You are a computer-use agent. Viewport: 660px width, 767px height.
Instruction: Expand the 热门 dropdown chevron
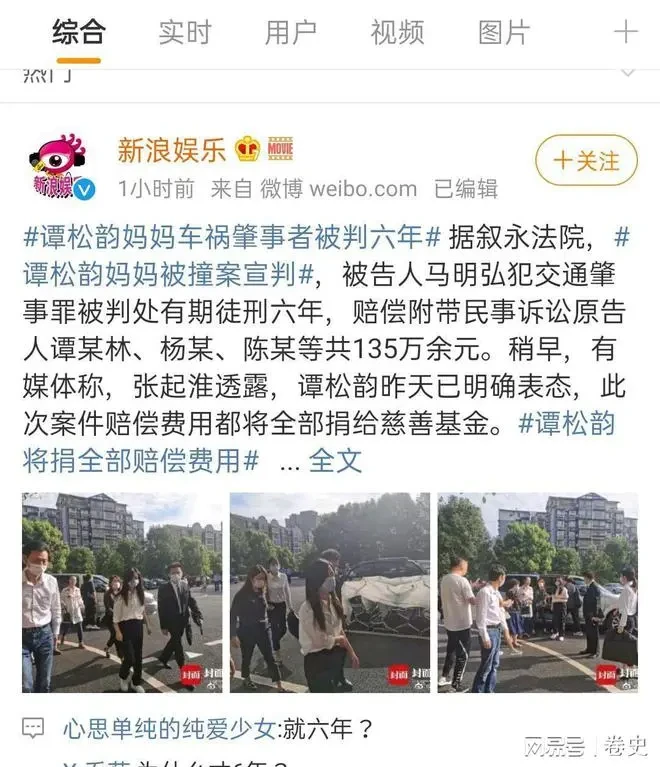(x=628, y=73)
